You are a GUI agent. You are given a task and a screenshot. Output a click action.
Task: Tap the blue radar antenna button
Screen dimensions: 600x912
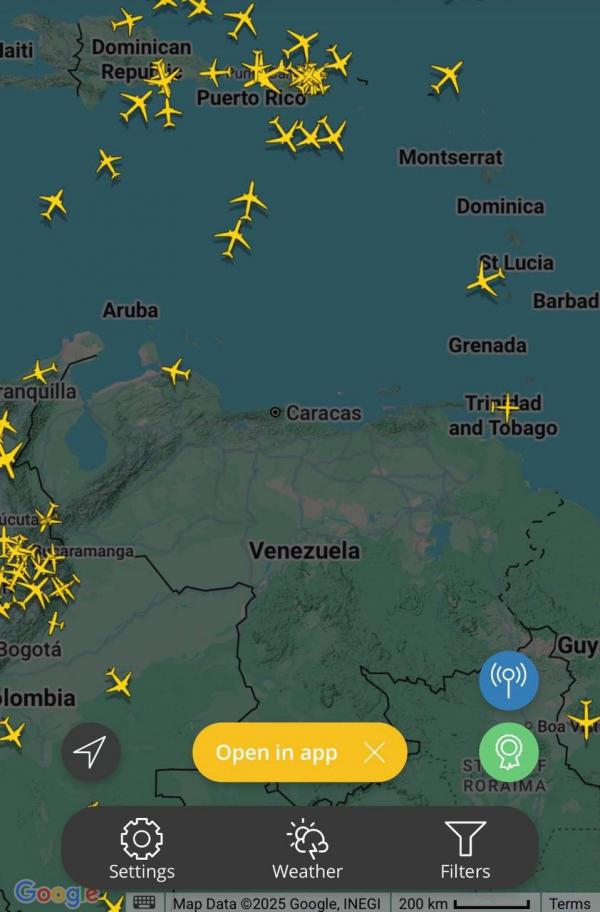[x=508, y=681]
